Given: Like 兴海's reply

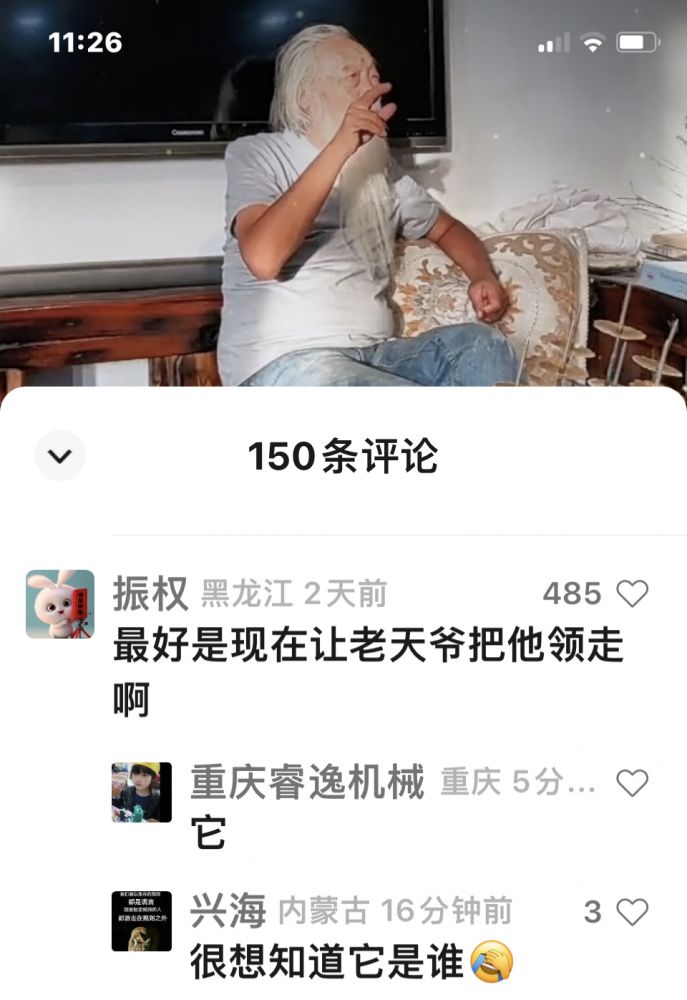Looking at the screenshot, I should click(632, 912).
